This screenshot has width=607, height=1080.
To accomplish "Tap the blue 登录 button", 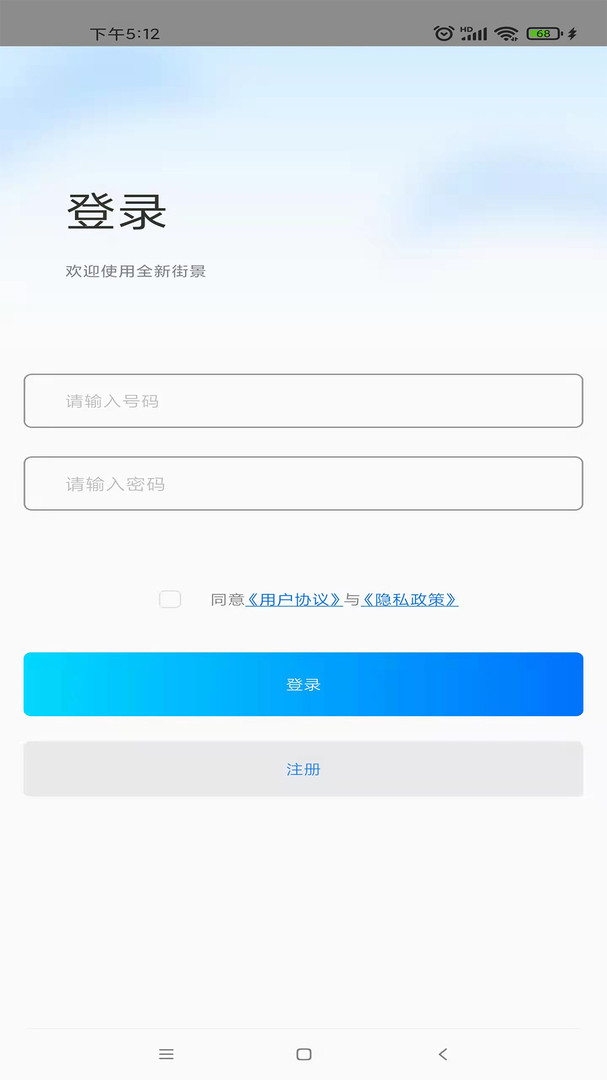I will [x=303, y=684].
